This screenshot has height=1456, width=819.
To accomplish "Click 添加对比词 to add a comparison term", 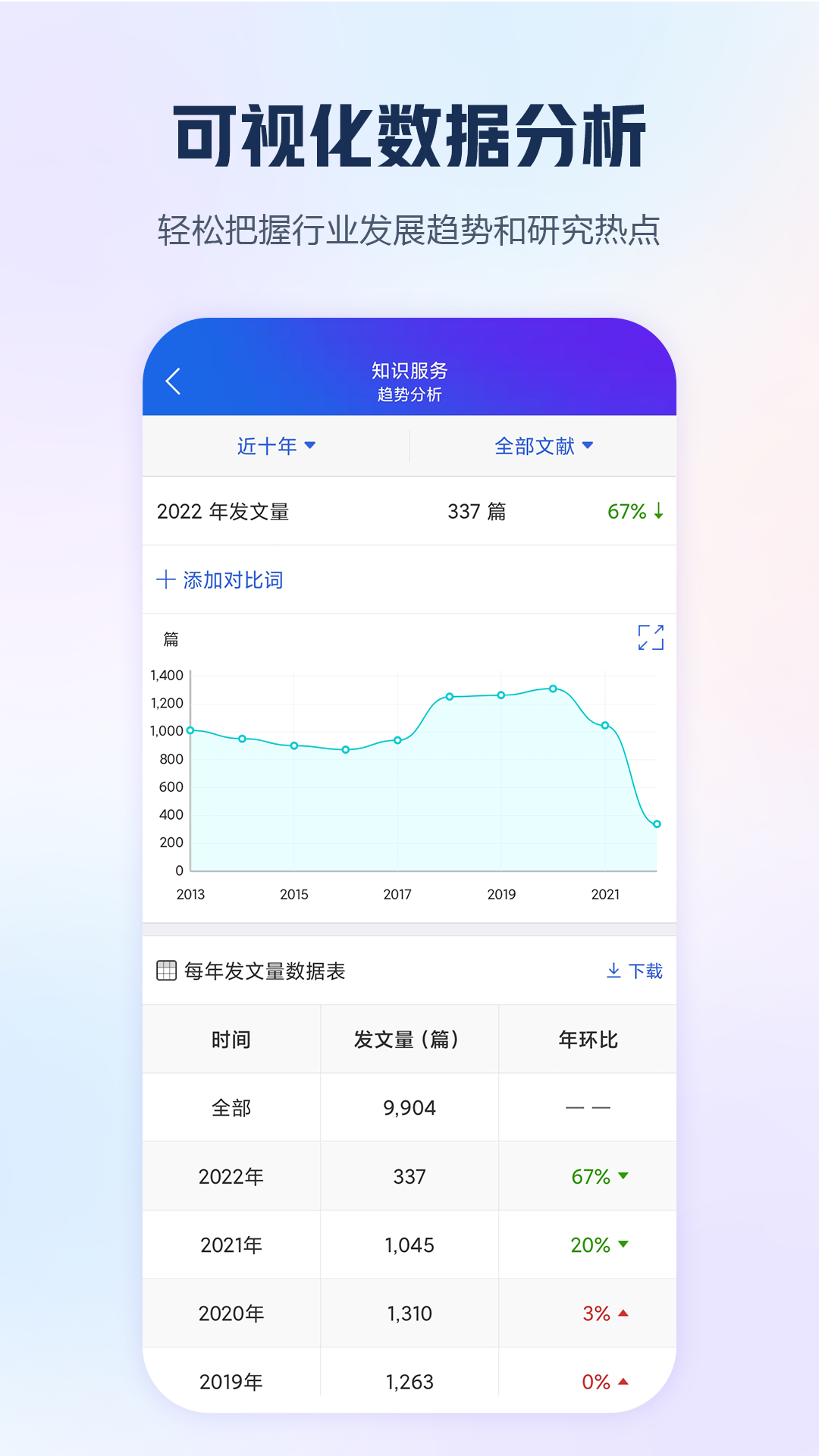I will click(220, 579).
